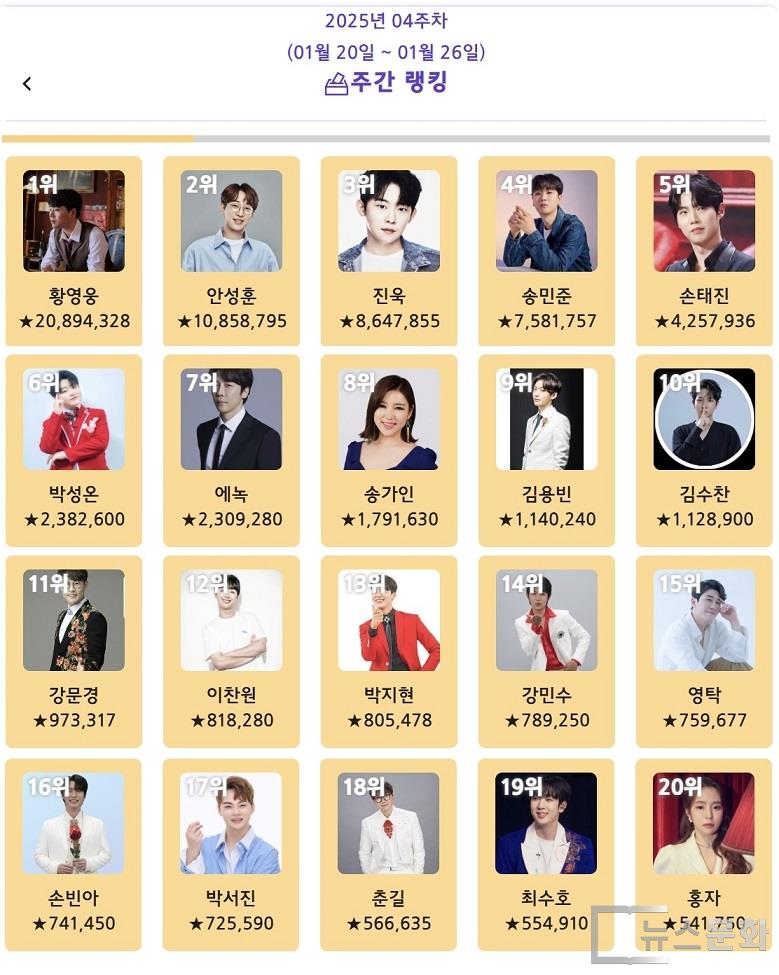Viewport: 779px width, 975px height.
Task: Open the 김용빈 card
Action: 547,449
